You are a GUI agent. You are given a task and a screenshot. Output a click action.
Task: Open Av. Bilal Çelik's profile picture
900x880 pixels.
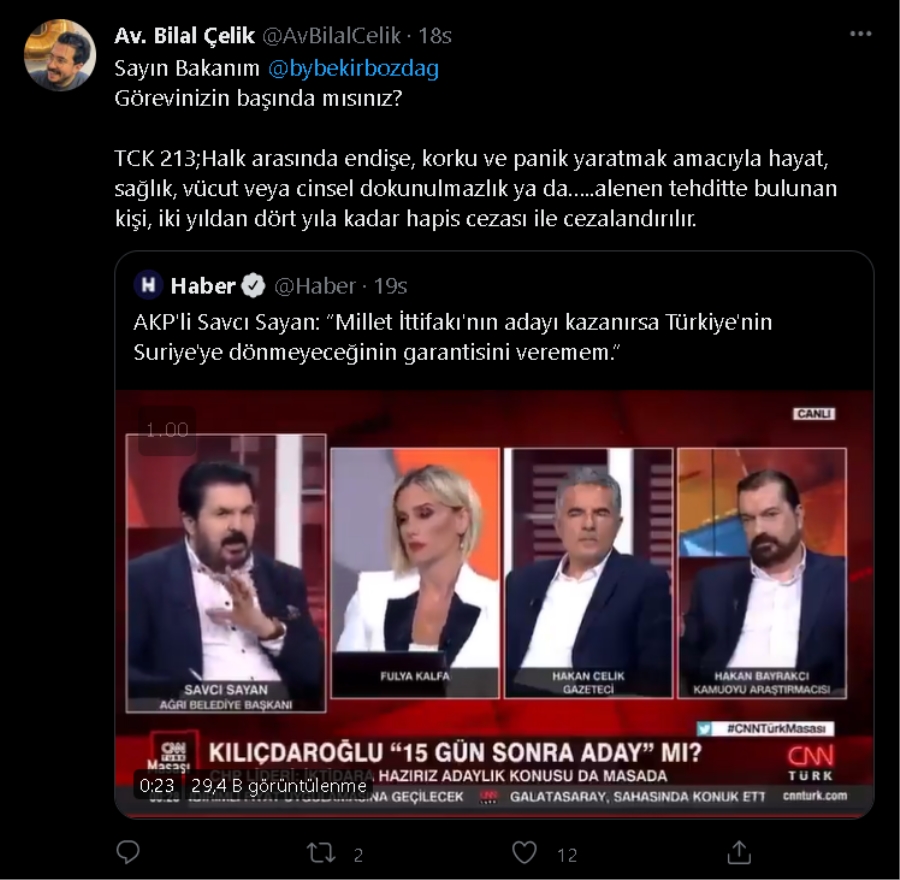click(60, 55)
